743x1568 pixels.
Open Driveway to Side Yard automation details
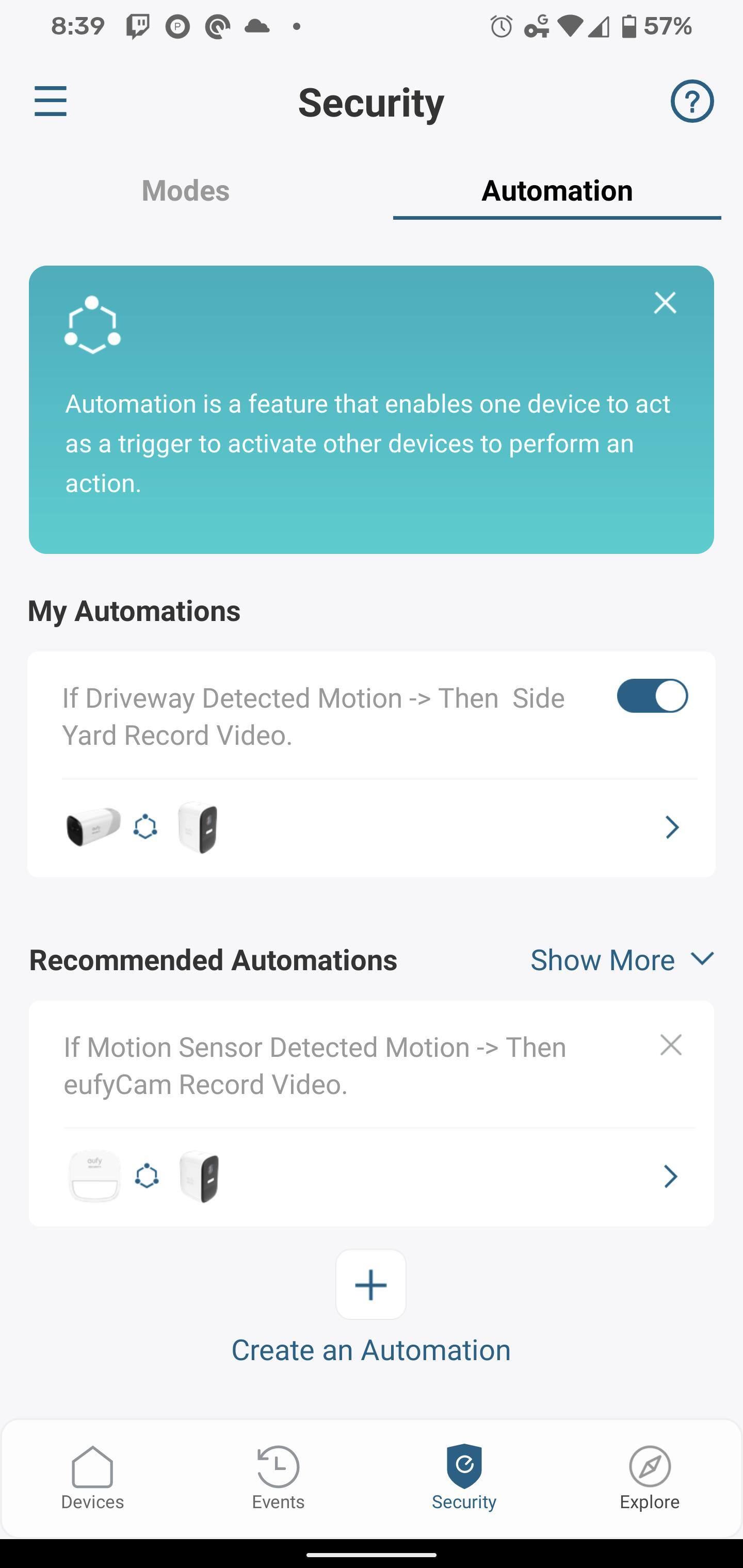[671, 827]
